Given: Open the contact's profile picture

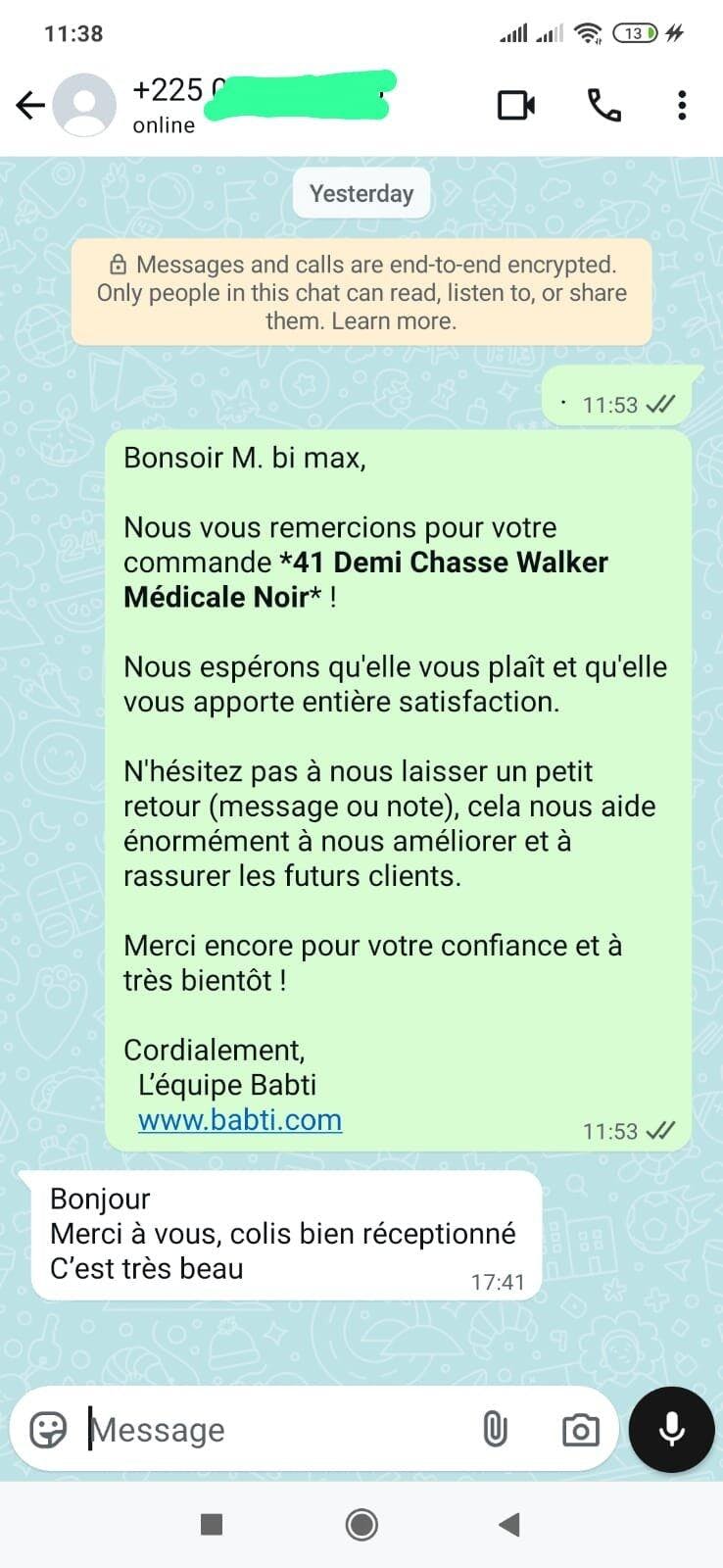Looking at the screenshot, I should (84, 105).
